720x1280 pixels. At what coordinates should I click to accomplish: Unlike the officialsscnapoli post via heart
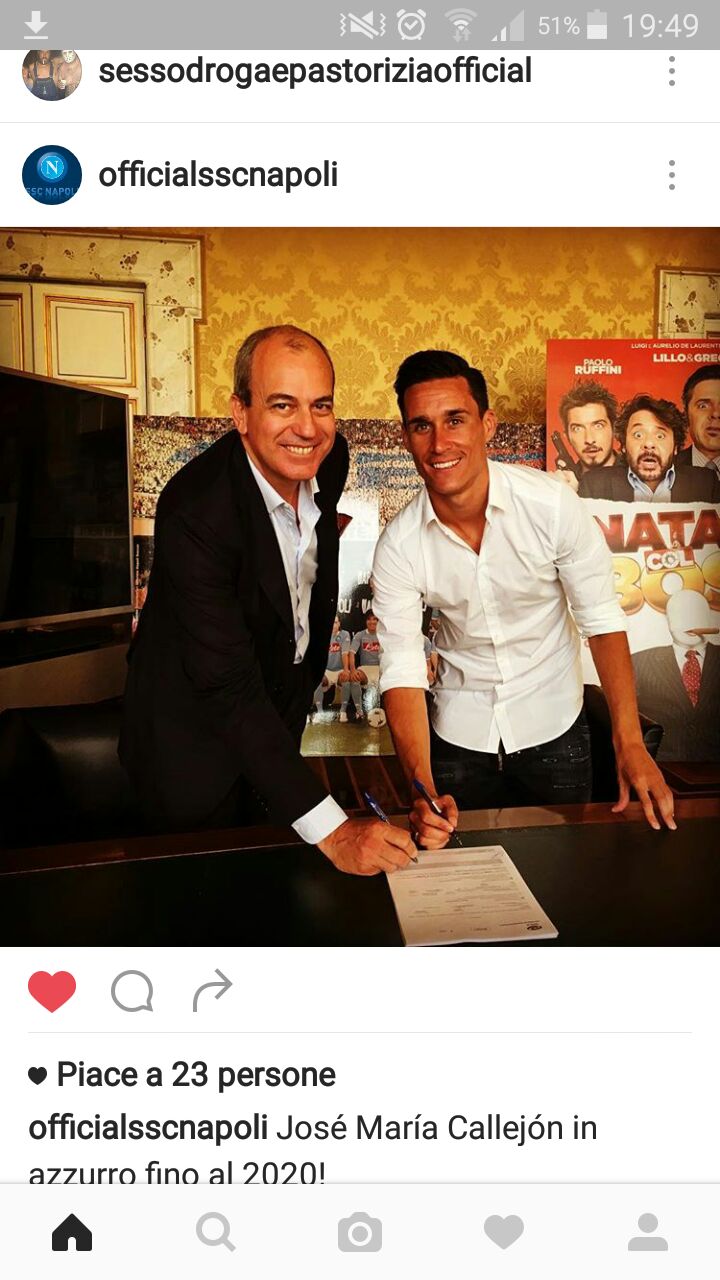coord(52,991)
